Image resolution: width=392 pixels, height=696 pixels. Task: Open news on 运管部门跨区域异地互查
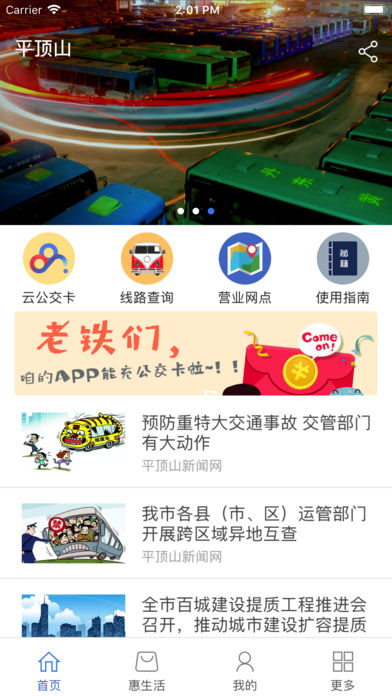coord(196,533)
